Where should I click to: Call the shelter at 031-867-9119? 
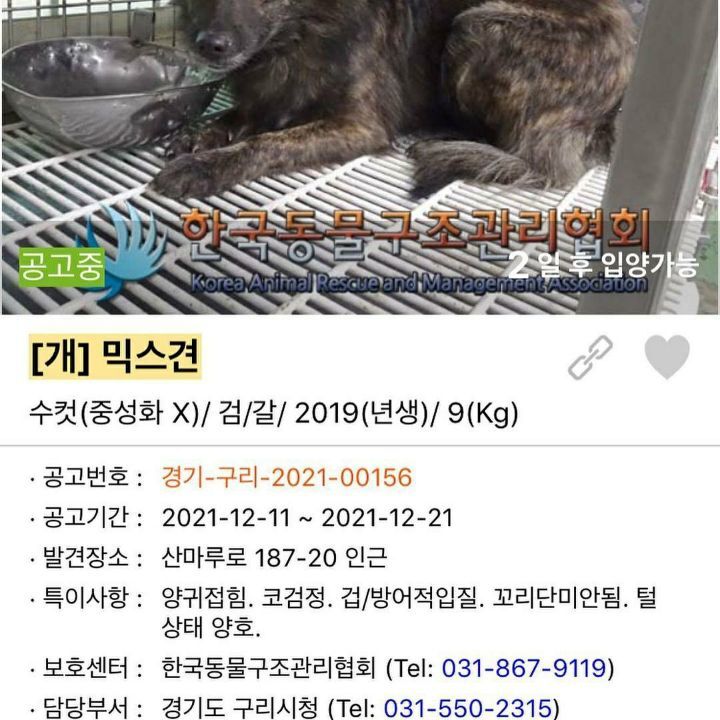coord(524,668)
